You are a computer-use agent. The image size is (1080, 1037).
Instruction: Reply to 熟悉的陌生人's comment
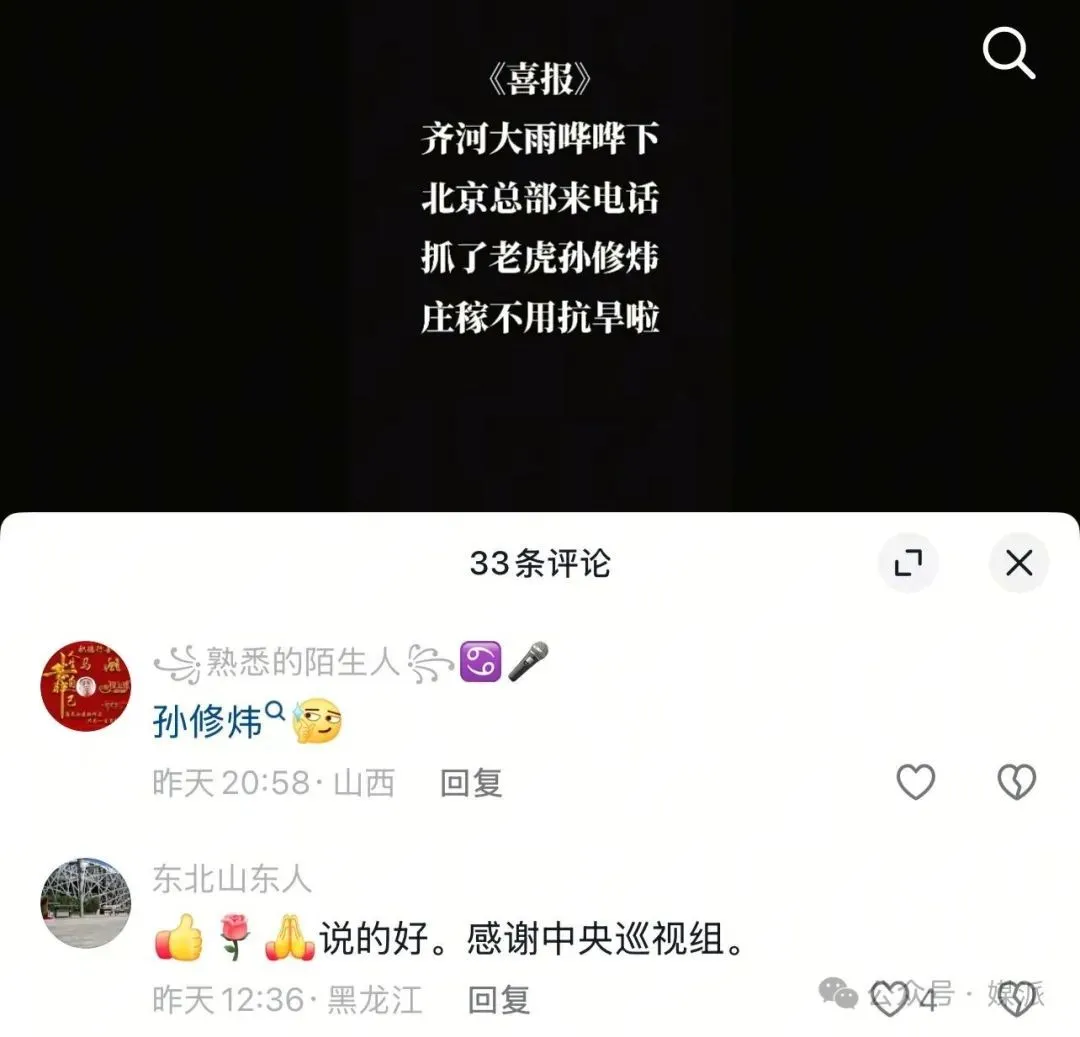pos(471,783)
